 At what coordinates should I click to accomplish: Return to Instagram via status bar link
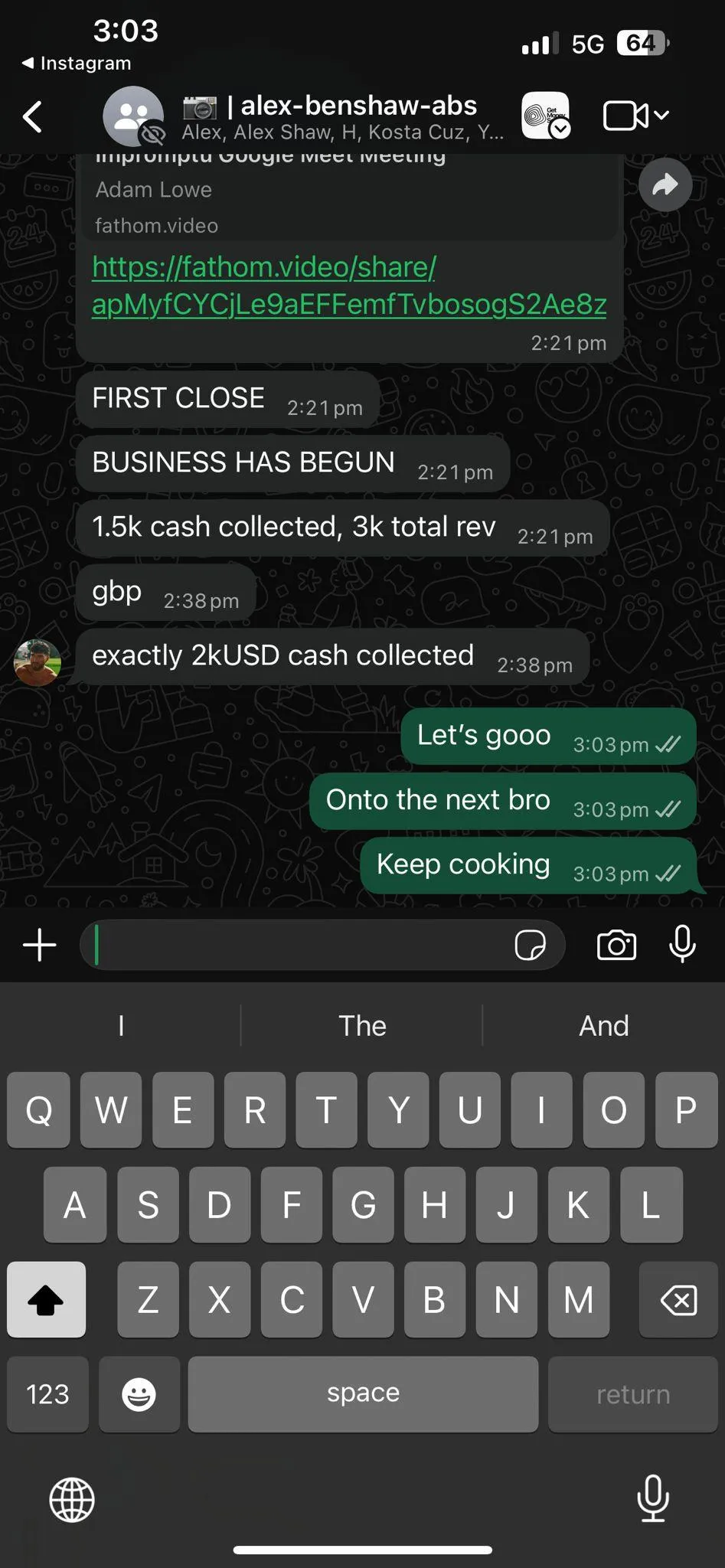[x=77, y=64]
